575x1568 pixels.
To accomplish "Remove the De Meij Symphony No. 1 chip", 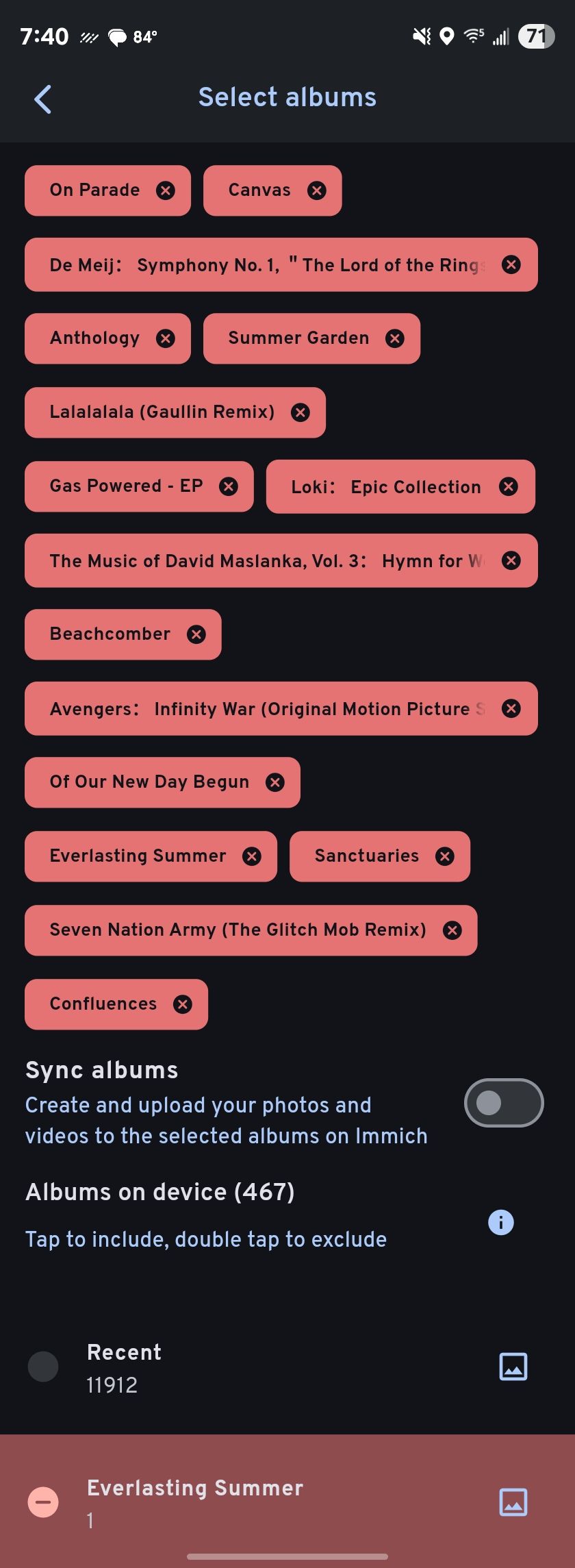I will coord(511,264).
